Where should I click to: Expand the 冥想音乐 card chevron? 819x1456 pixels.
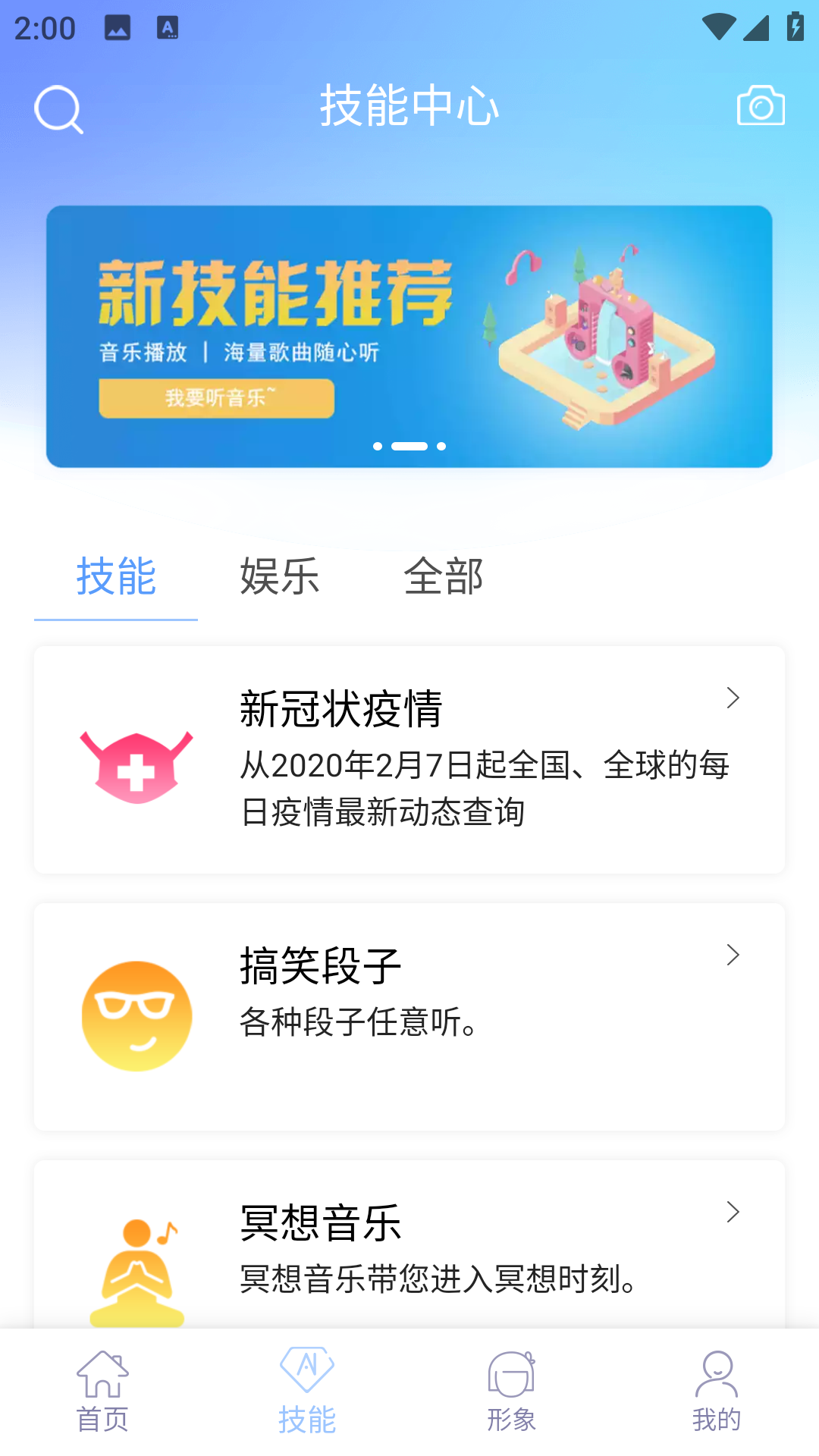(733, 1213)
